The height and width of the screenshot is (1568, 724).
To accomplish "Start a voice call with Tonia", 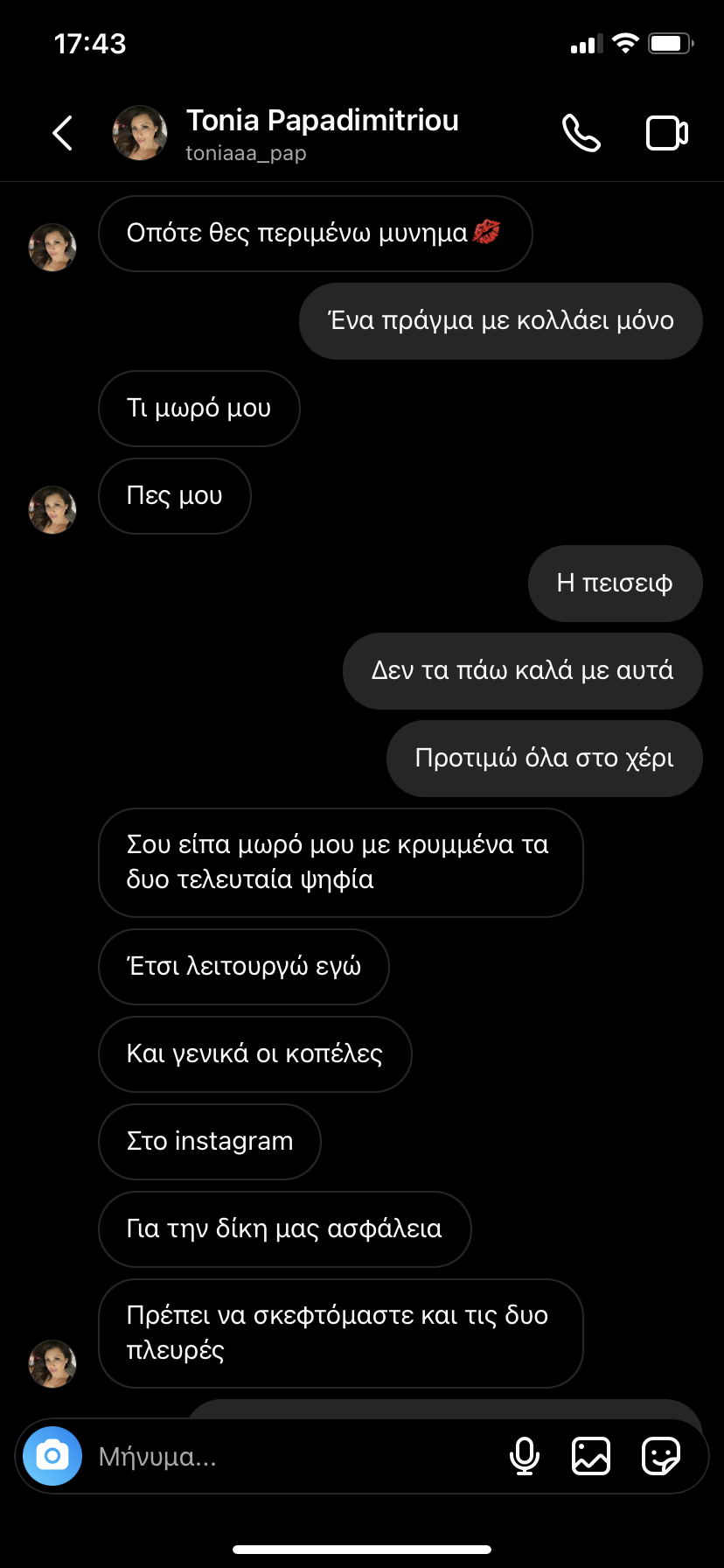I will click(x=581, y=134).
